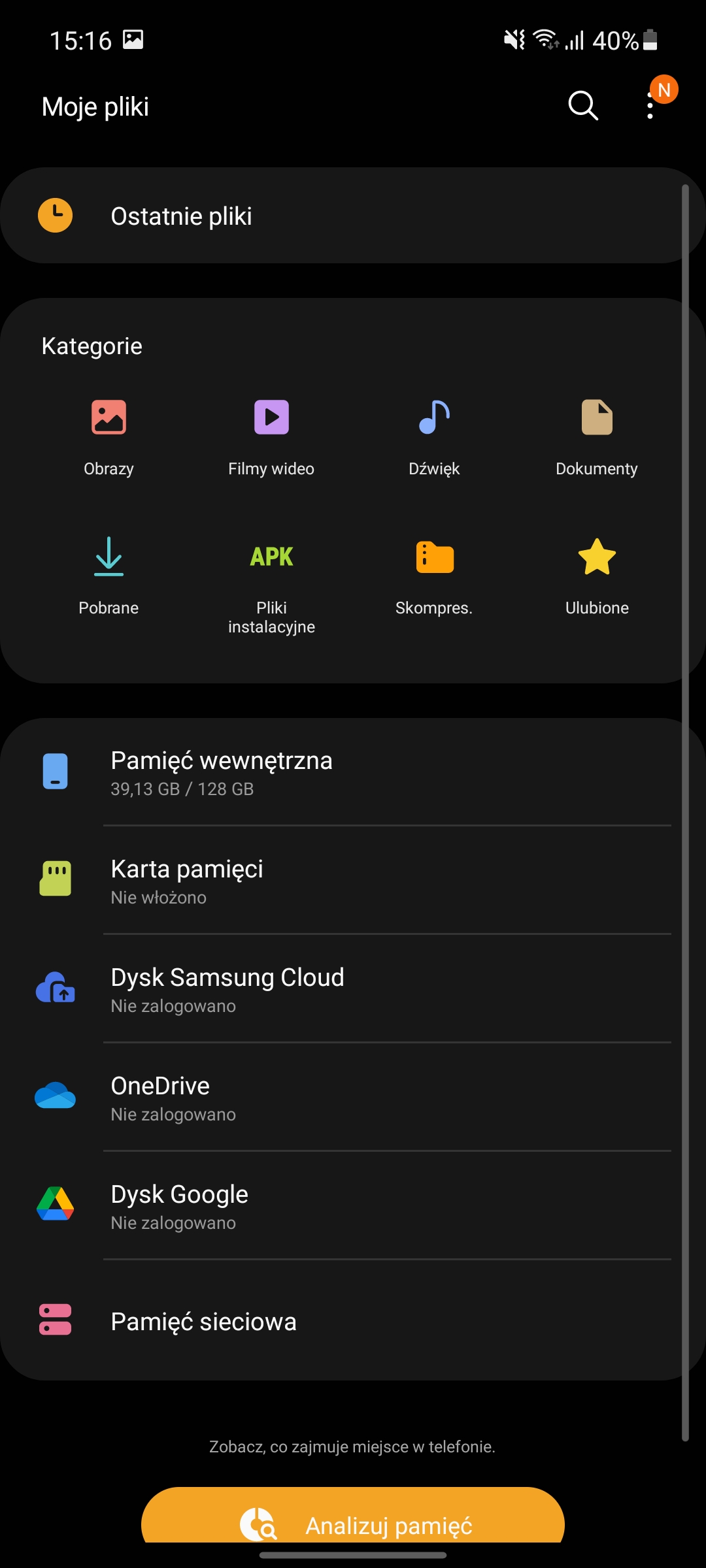The image size is (706, 1568).
Task: Search files with the magnifier icon
Action: [x=582, y=106]
